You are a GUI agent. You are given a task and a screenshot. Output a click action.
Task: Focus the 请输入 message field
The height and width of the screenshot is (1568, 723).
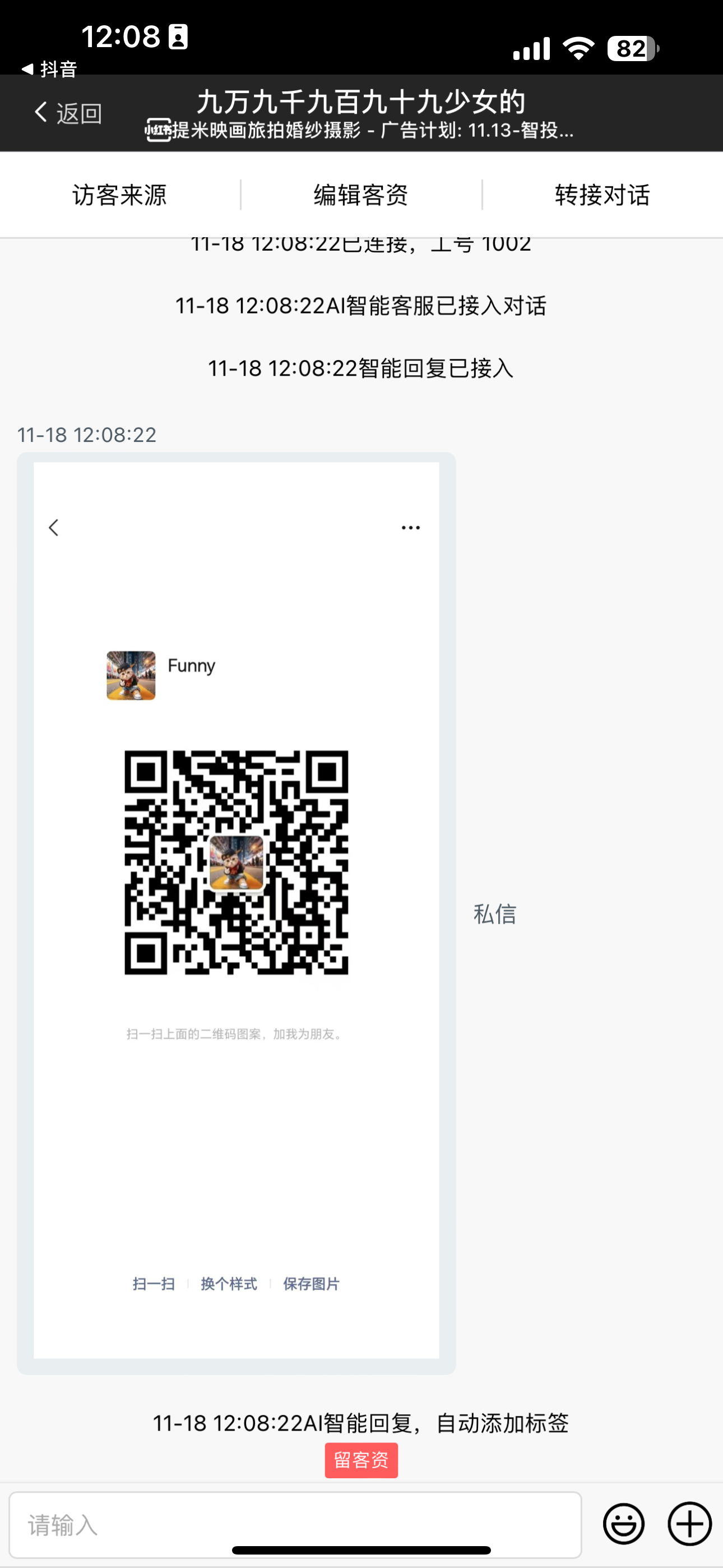tap(295, 1524)
